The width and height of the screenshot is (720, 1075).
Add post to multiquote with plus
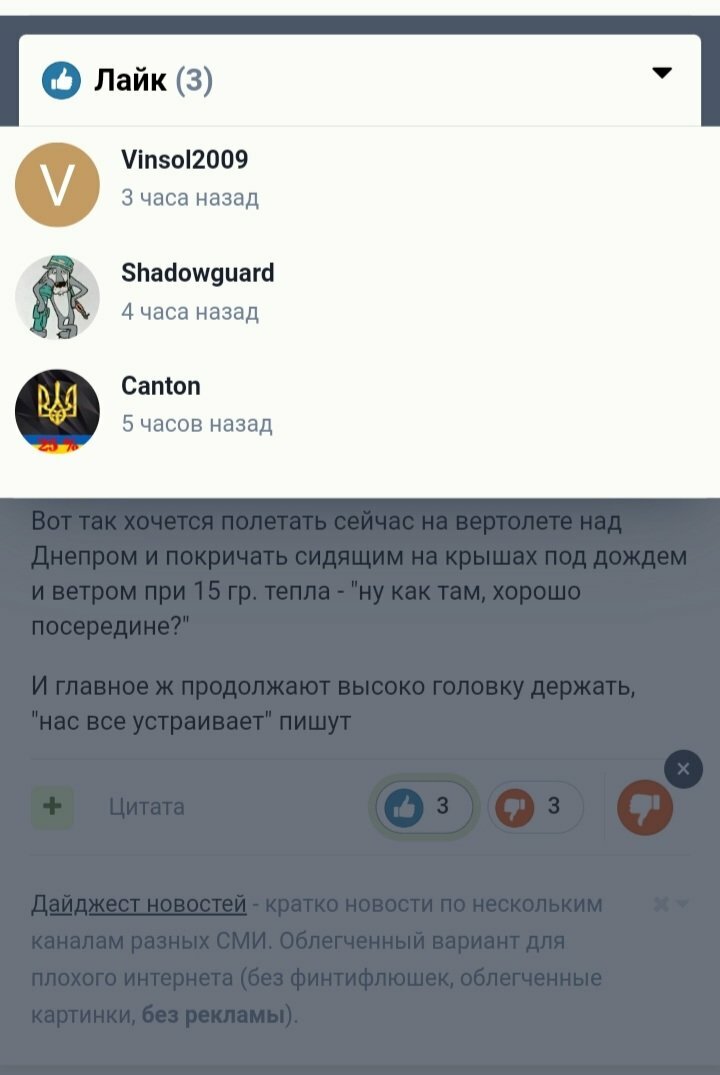(52, 806)
